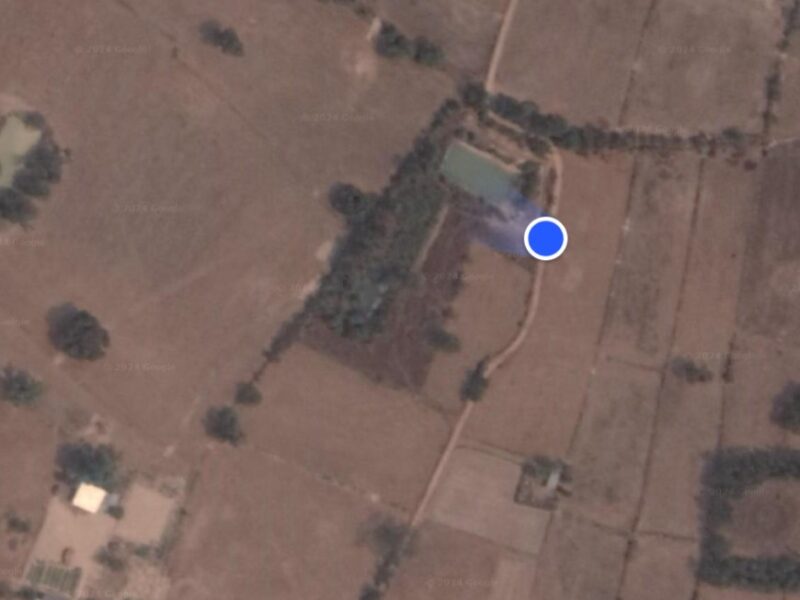This screenshot has height=600, width=800.
Task: Tap the blue current-location dot
Action: (x=546, y=238)
